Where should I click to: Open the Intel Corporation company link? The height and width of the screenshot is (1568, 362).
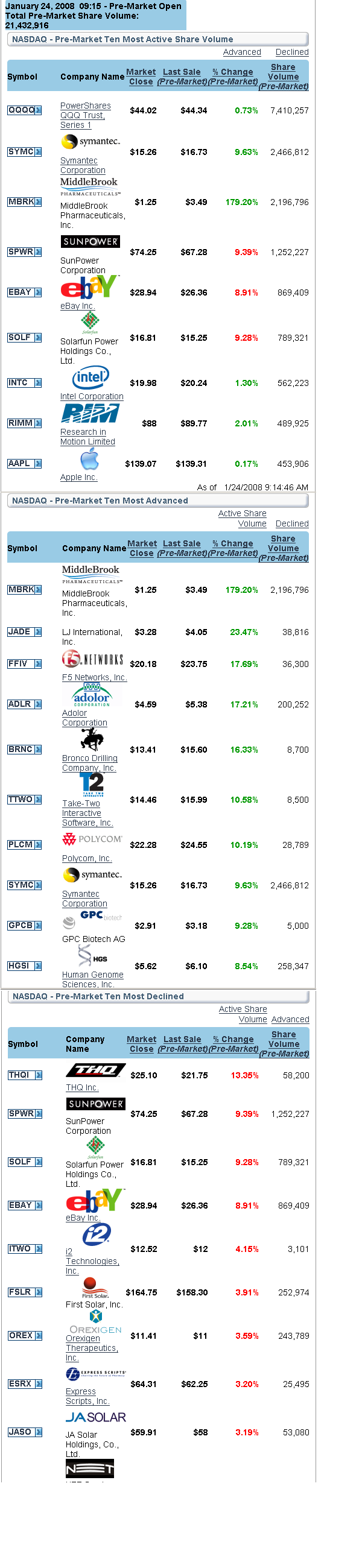(92, 396)
